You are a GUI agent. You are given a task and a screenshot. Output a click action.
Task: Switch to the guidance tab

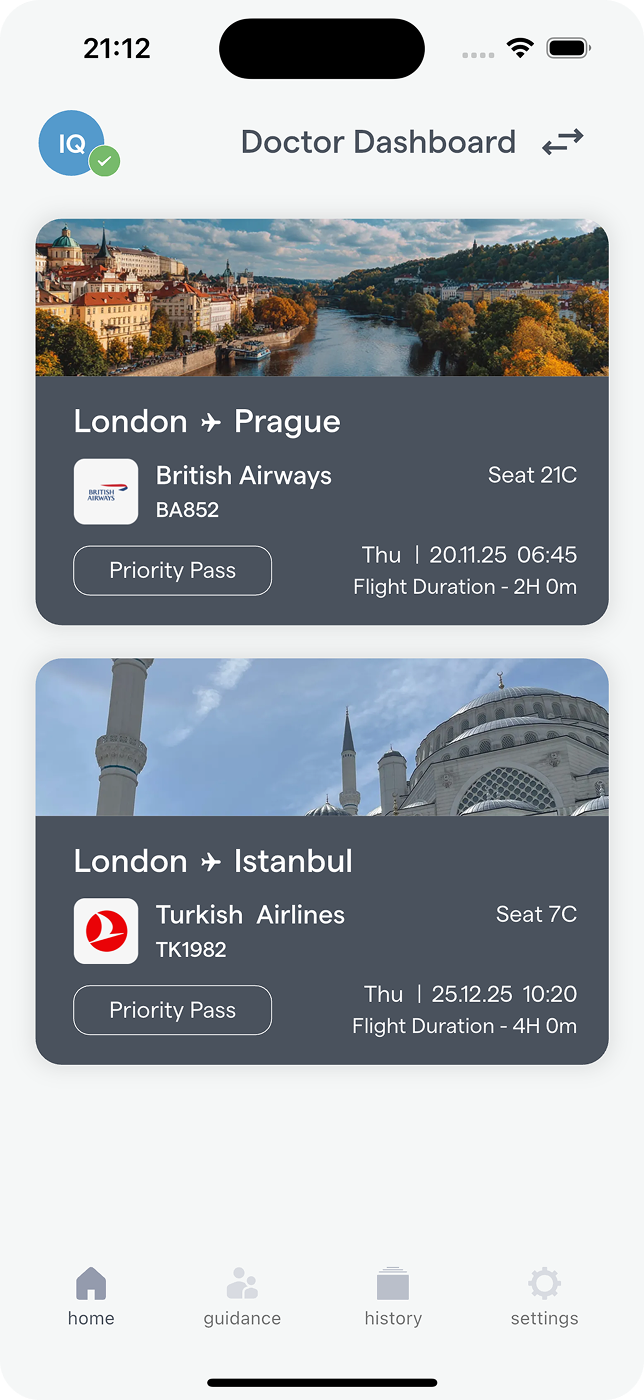pyautogui.click(x=242, y=1296)
